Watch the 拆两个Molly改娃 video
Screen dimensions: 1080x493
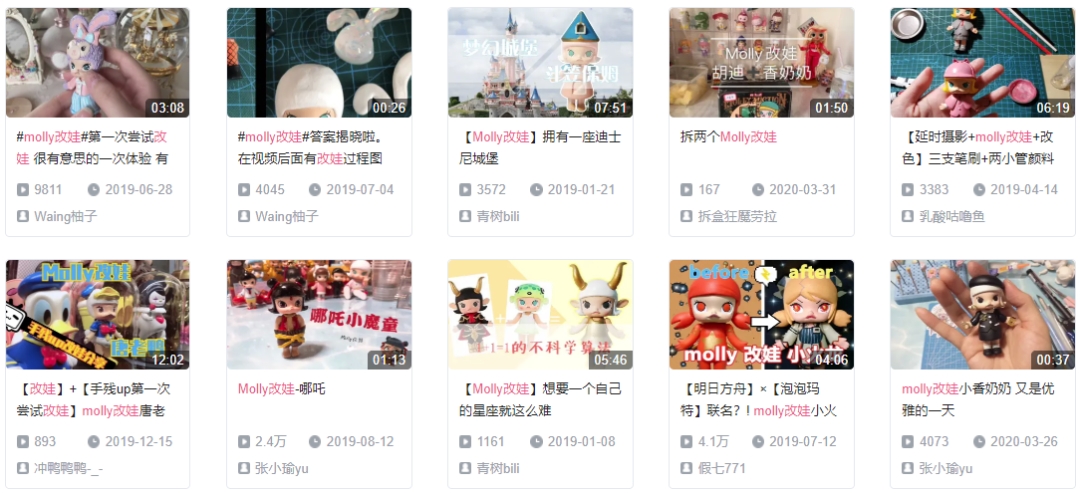761,63
